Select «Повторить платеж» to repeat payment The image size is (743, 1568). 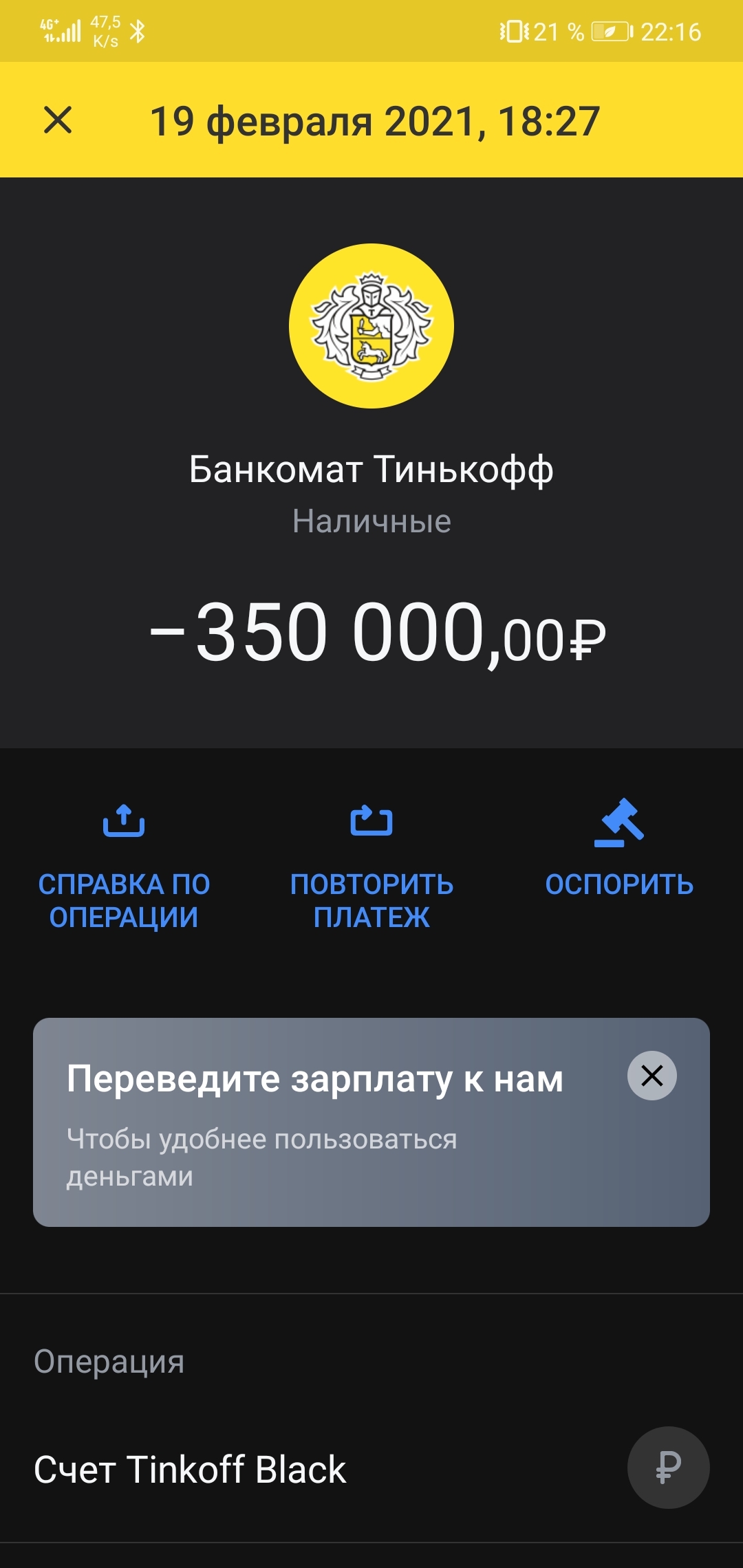(371, 865)
